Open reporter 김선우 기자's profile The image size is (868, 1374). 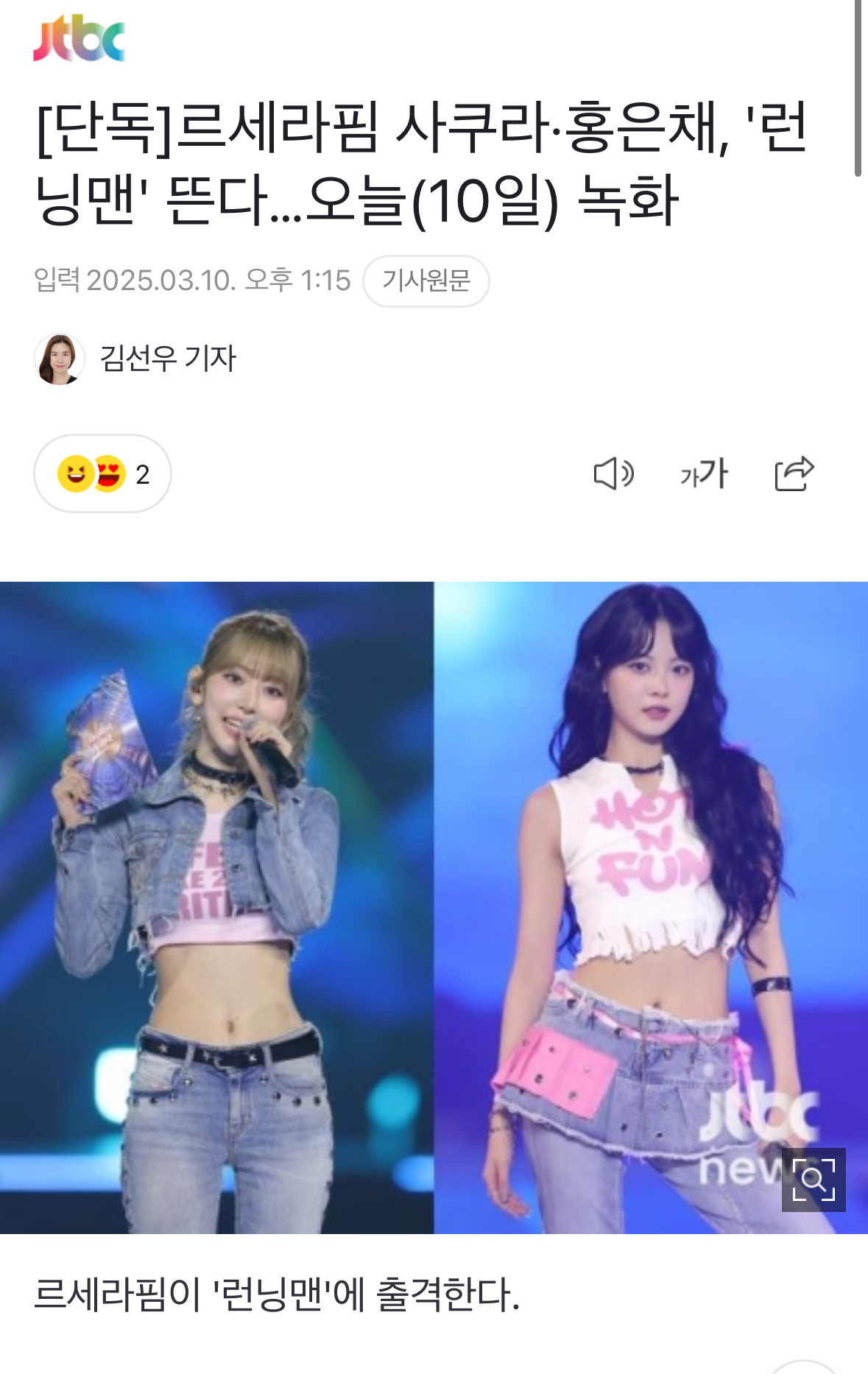(167, 359)
